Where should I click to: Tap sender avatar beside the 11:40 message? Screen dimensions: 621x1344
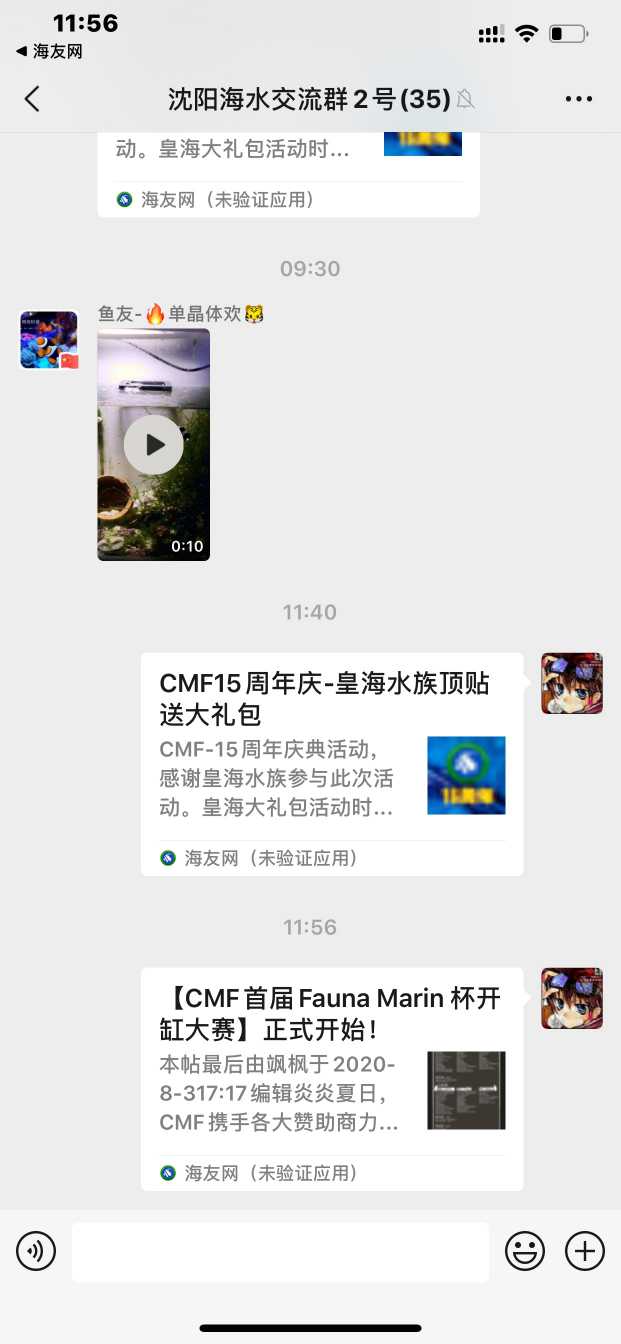[571, 684]
